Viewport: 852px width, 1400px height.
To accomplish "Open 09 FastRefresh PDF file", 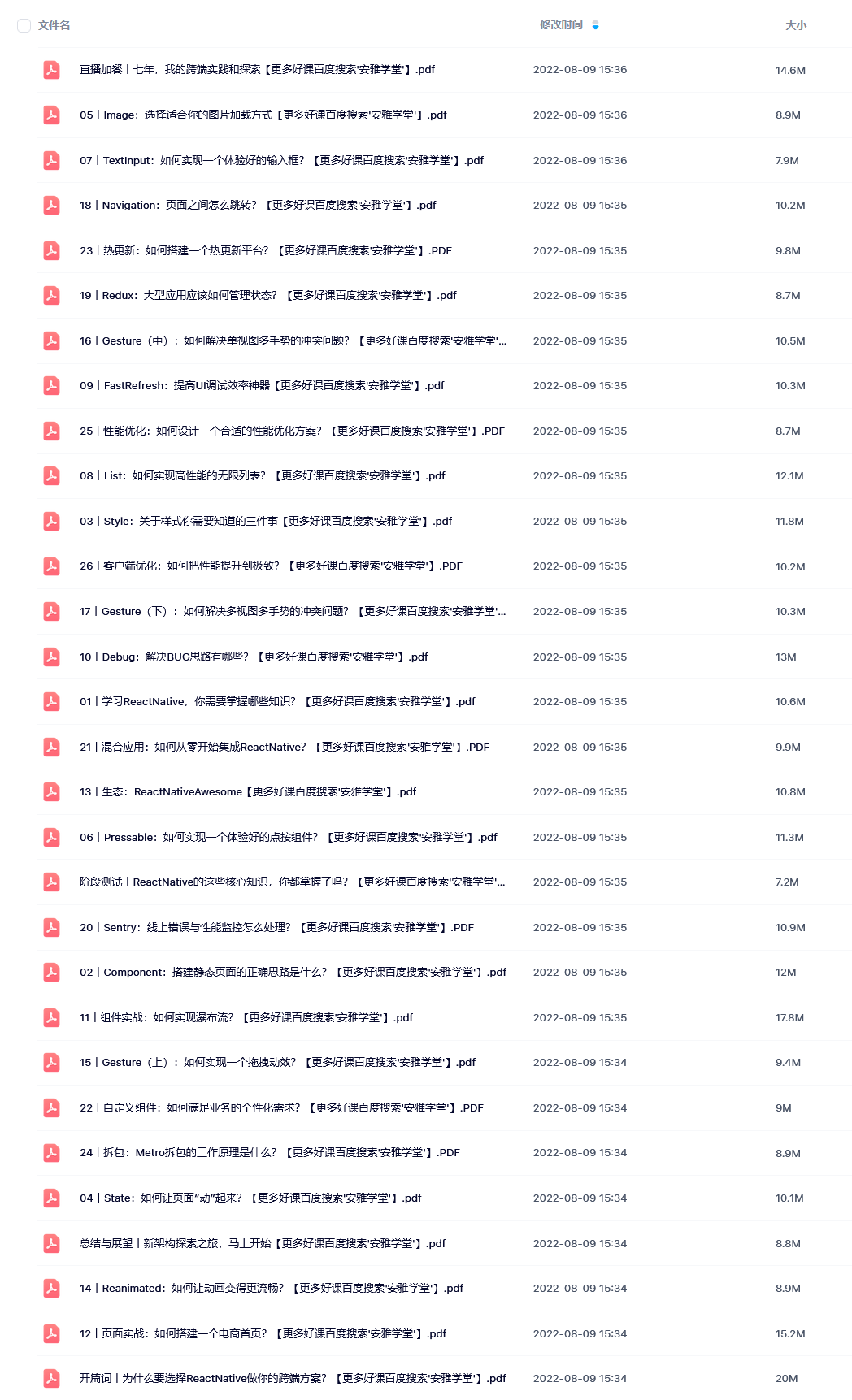I will coord(262,386).
